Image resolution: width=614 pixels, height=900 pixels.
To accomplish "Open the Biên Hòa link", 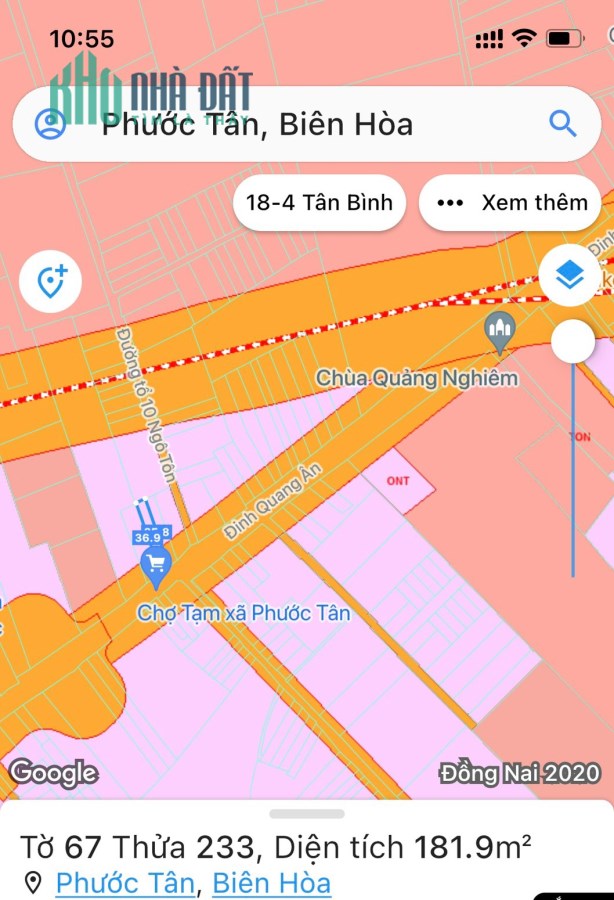I will pos(271,883).
